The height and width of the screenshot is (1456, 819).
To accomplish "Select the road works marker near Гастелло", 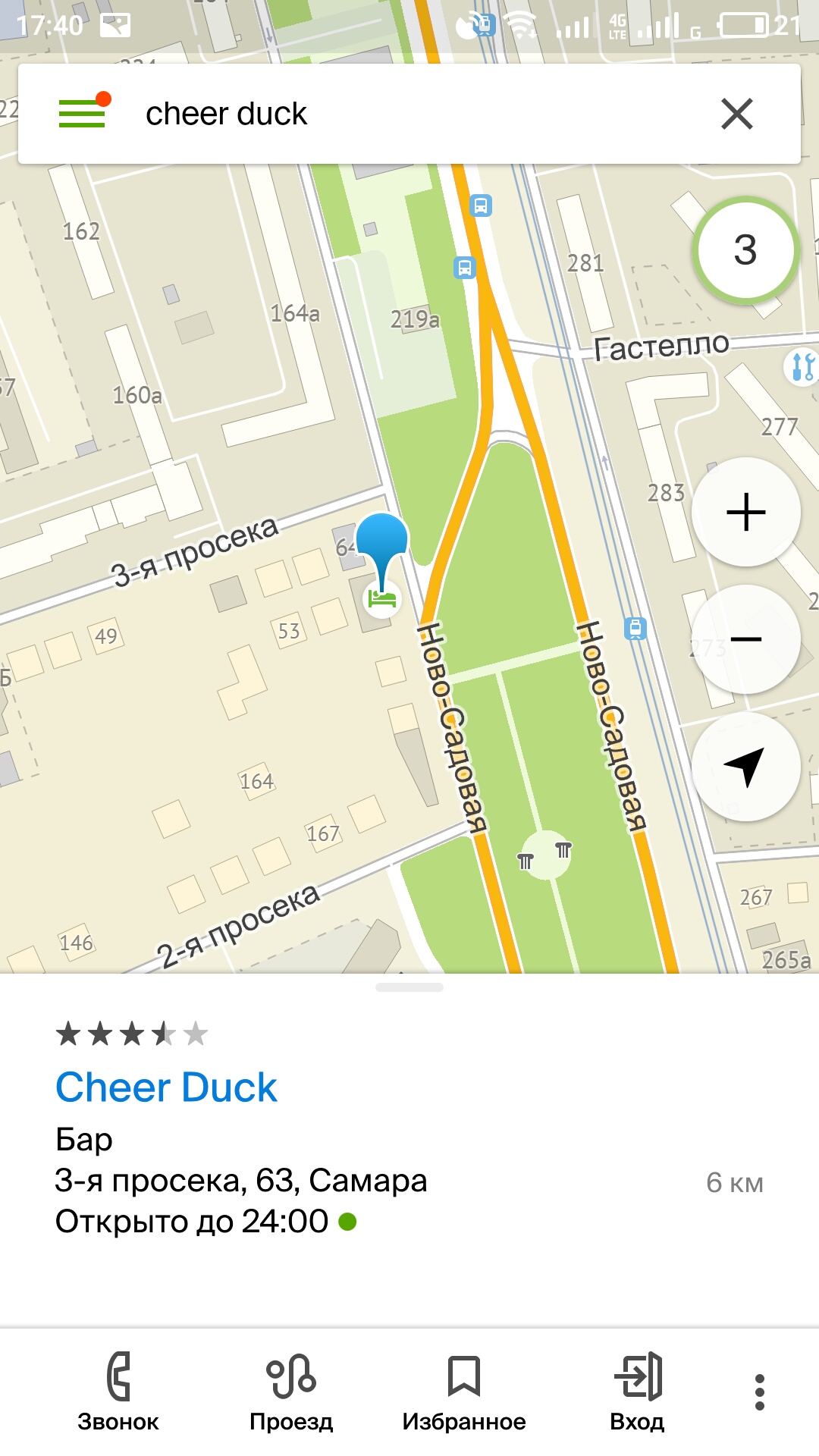I will pos(802,367).
